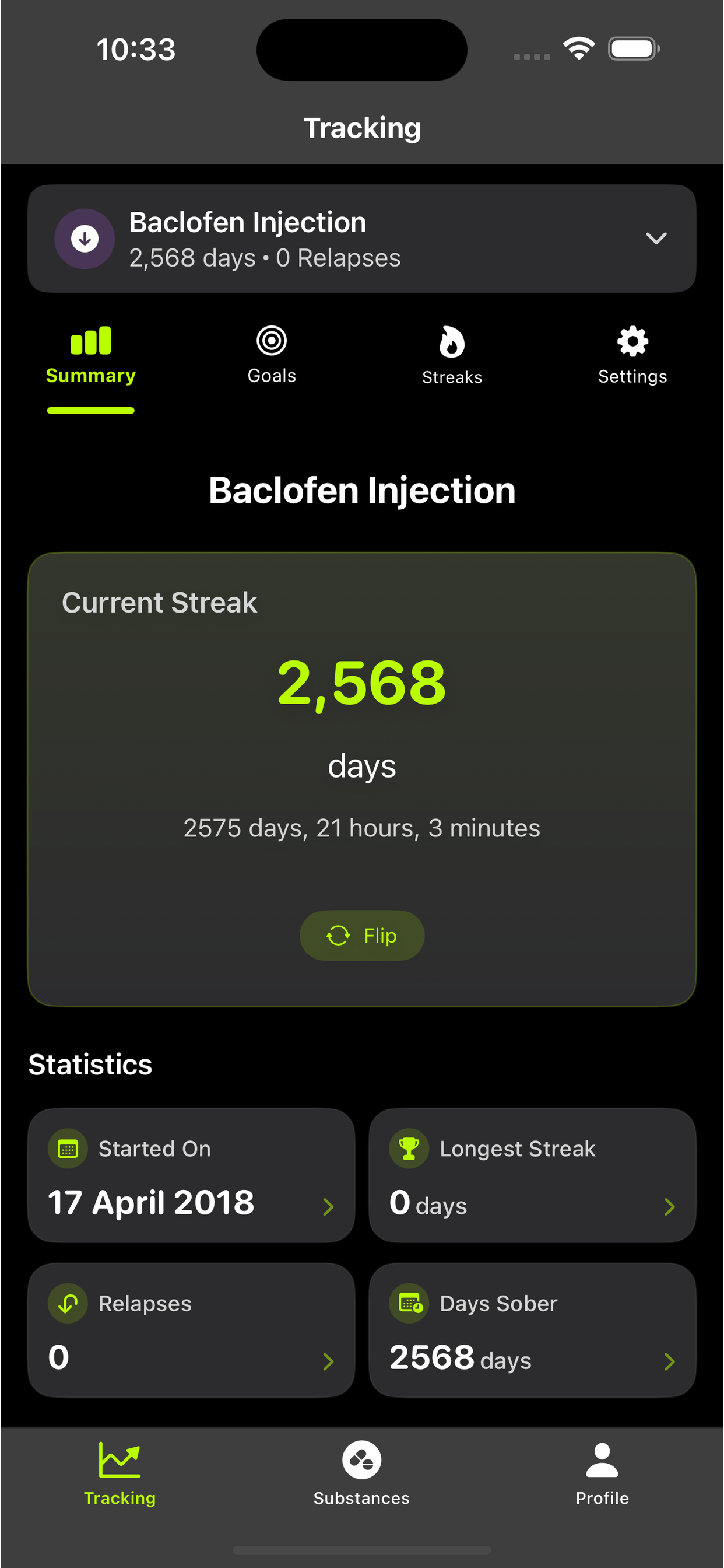Screen dimensions: 724x1568
Task: Open the Relapses statistic card
Action: 191,1330
